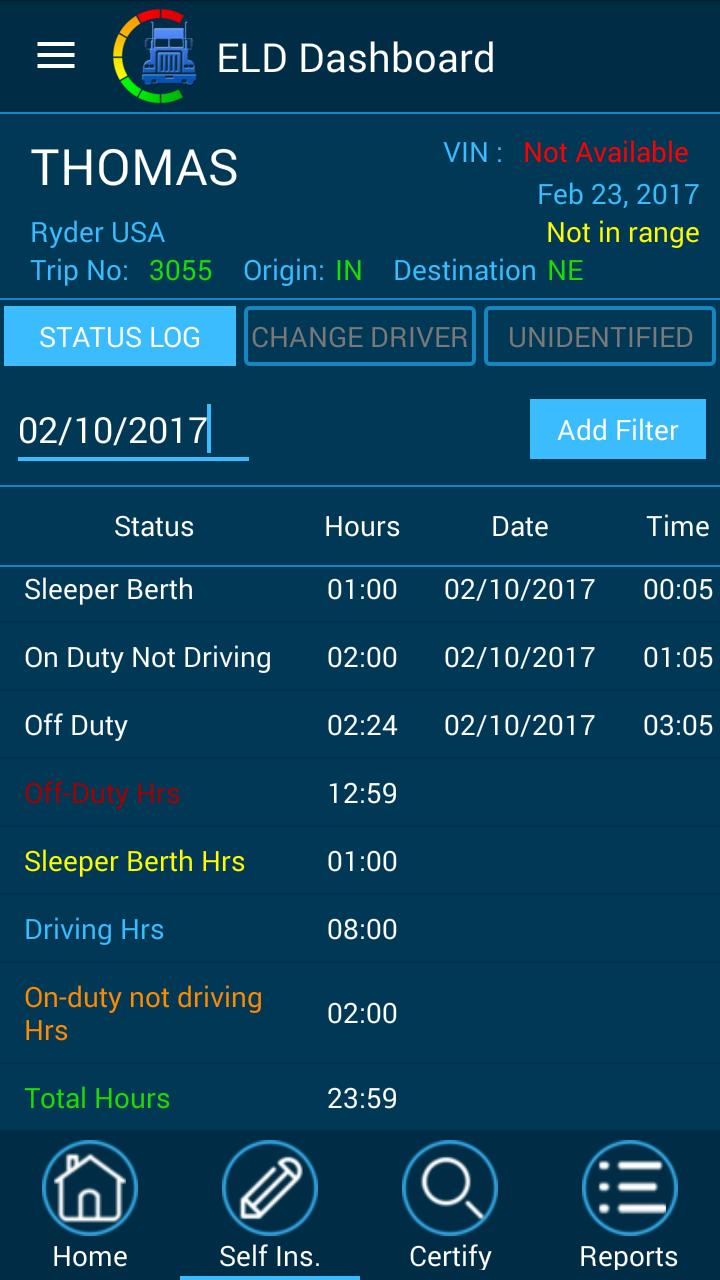Open Reports via list icon
720x1280 pixels.
pos(629,1187)
